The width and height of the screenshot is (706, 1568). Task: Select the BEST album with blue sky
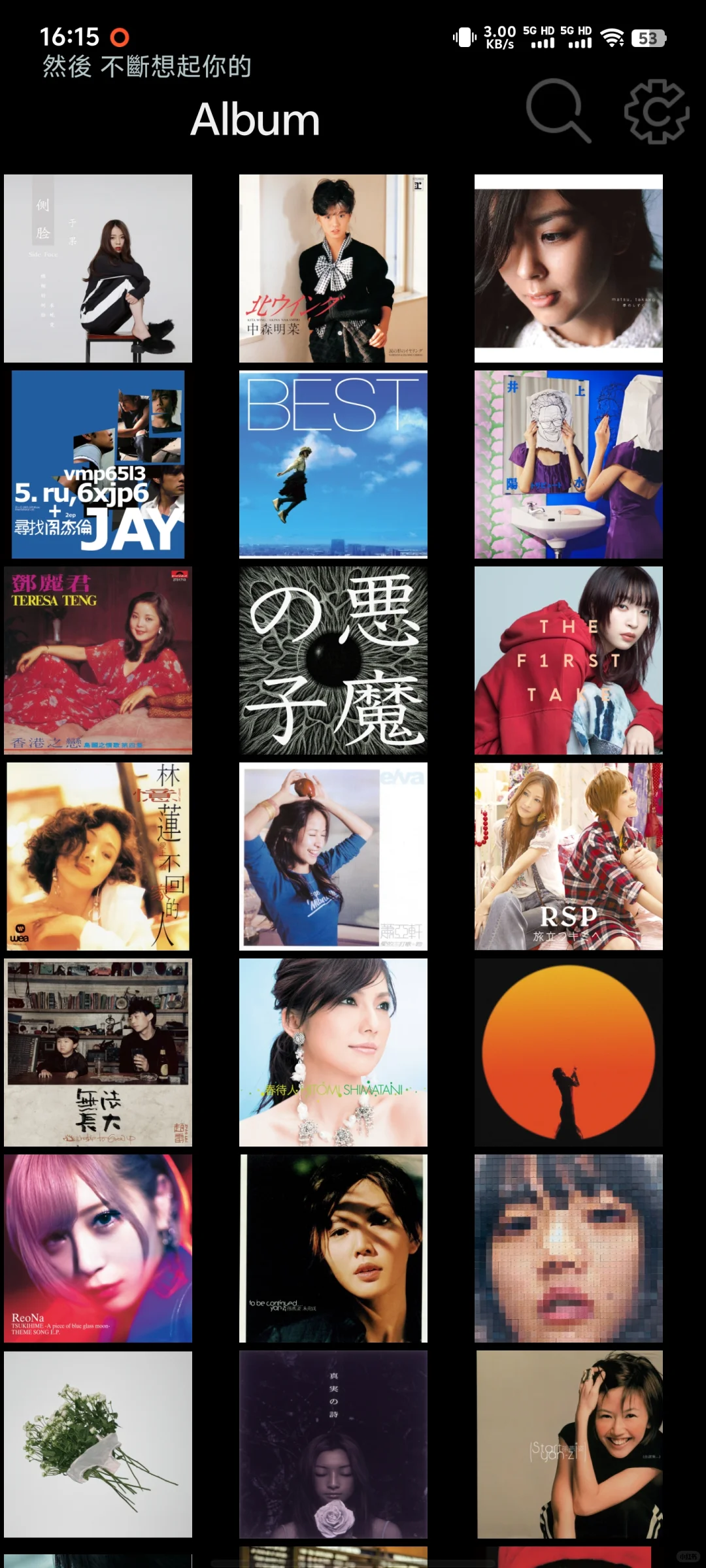tap(333, 465)
